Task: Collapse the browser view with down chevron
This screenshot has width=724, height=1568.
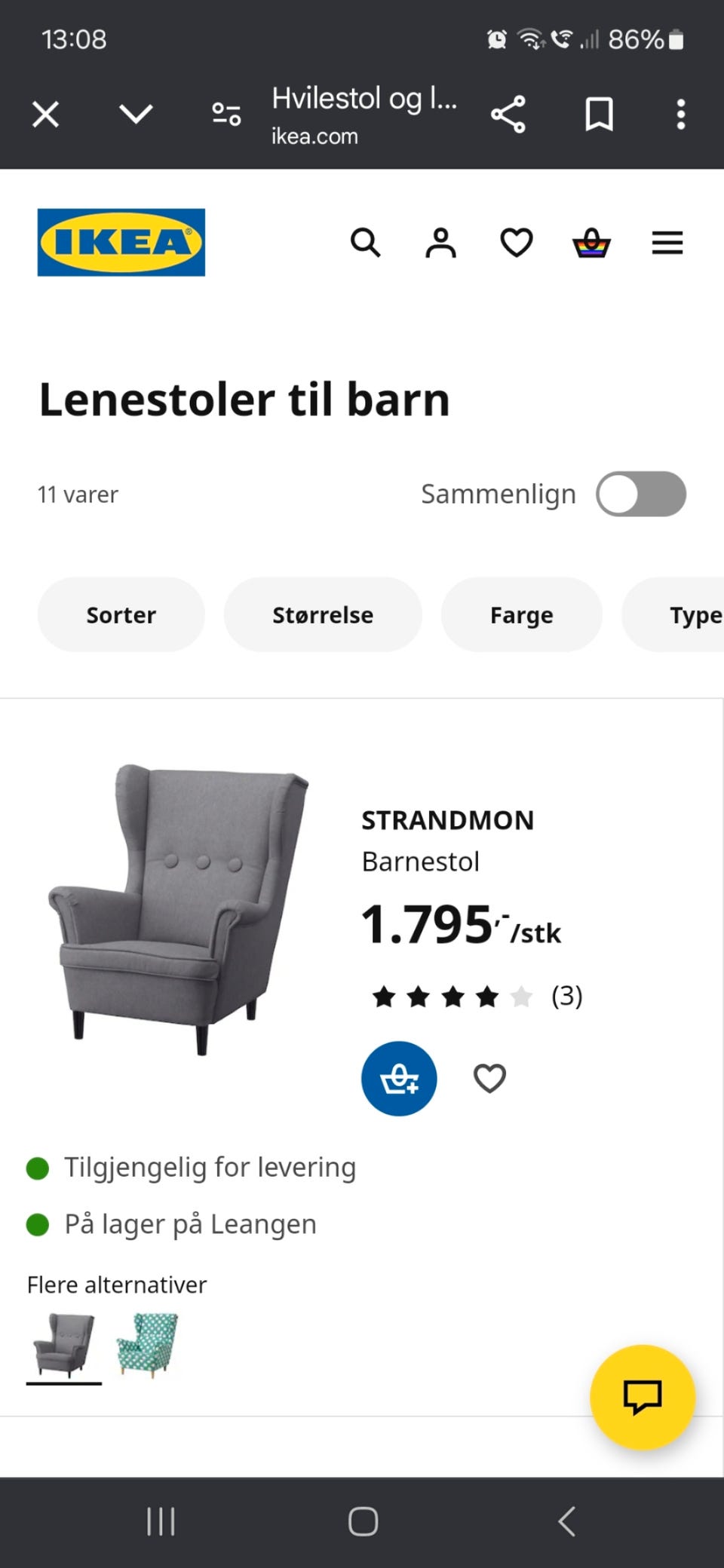Action: [135, 114]
